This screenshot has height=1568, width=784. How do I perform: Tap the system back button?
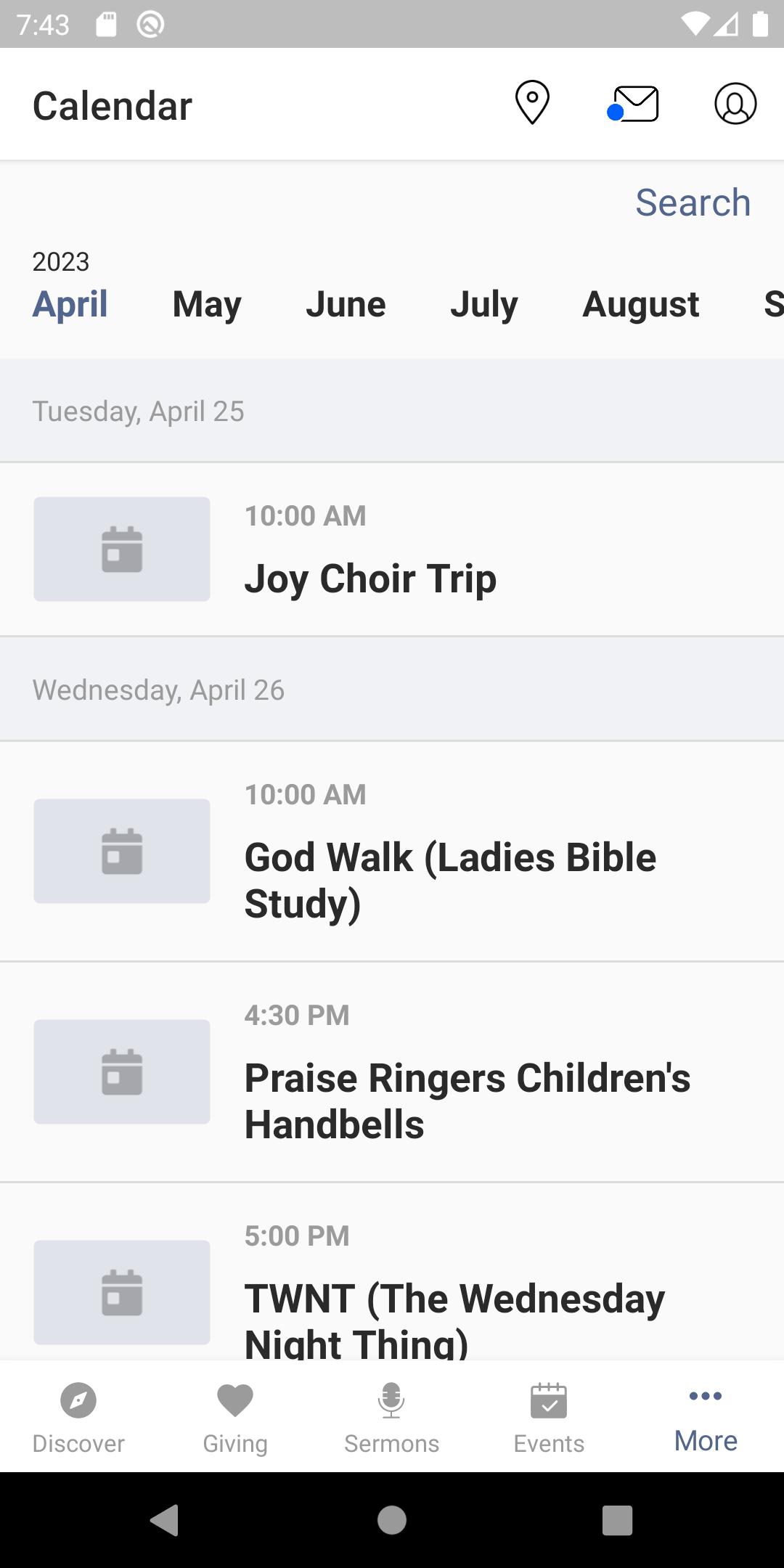click(165, 1520)
